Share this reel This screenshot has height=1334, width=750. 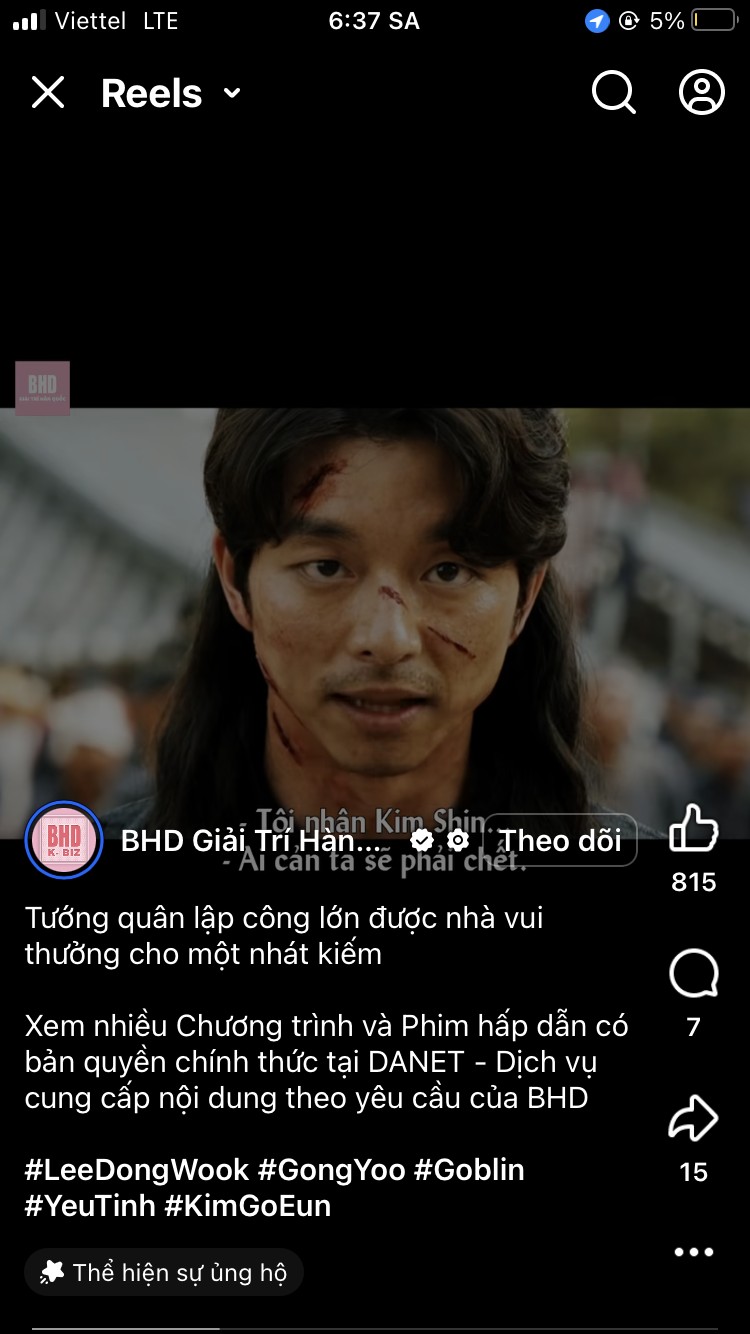pos(693,1119)
